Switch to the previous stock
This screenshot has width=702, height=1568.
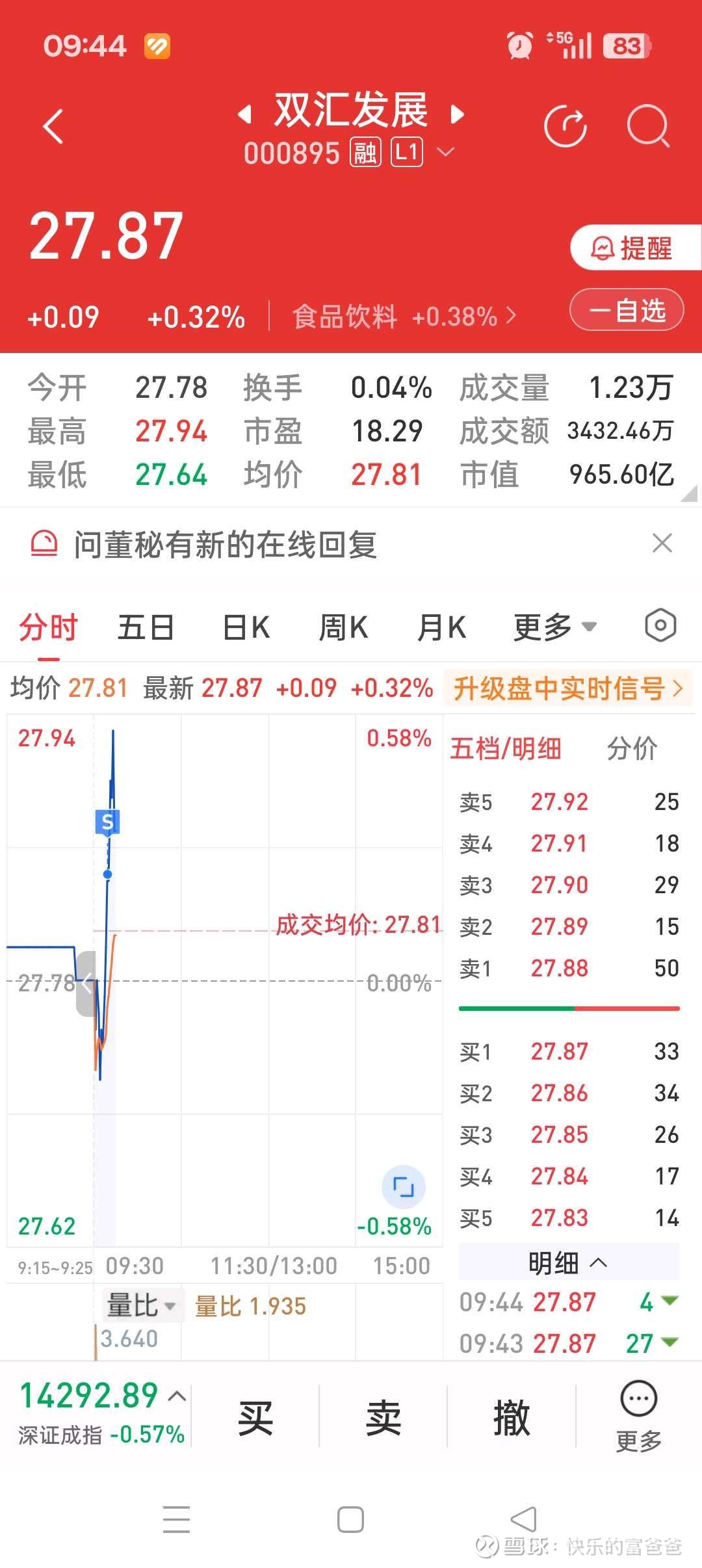244,115
